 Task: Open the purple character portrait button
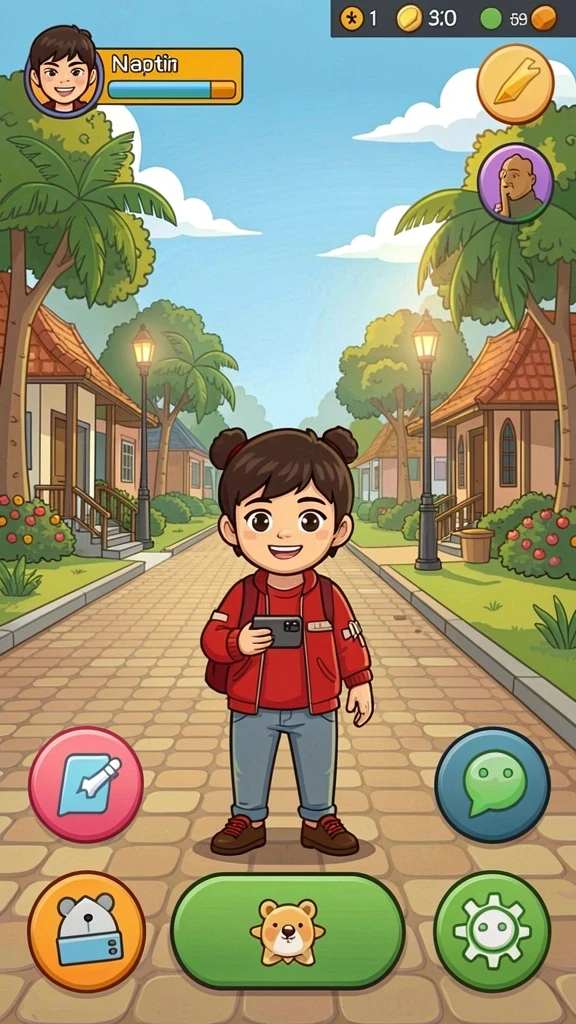click(x=516, y=183)
